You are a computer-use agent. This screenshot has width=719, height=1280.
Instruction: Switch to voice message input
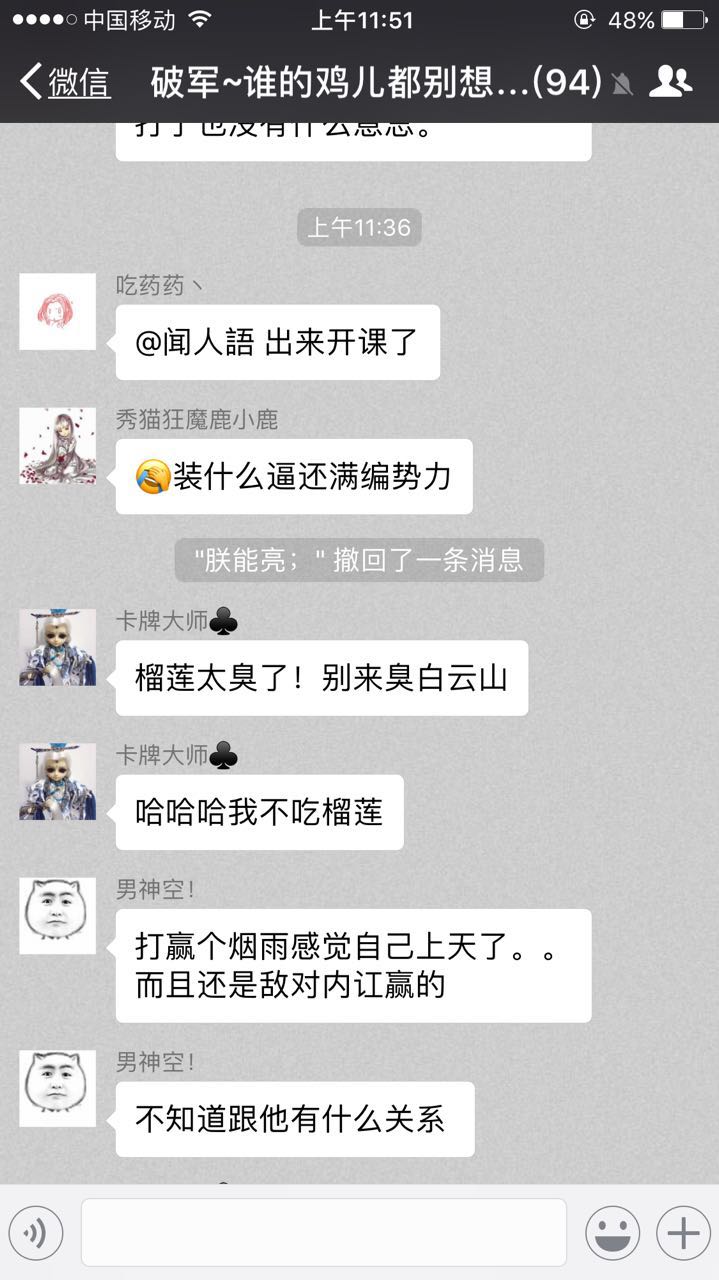[x=36, y=1232]
